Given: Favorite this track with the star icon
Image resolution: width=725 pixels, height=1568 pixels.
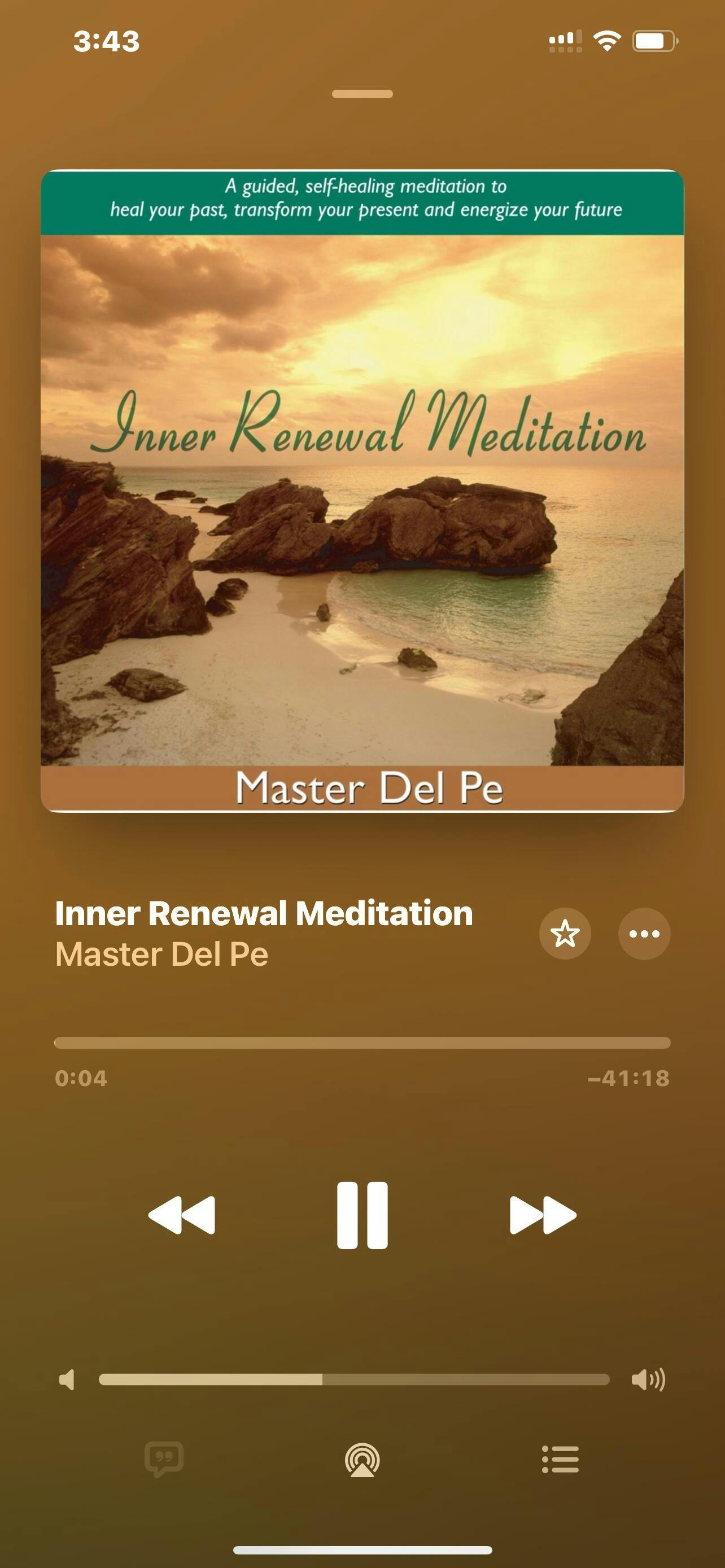Looking at the screenshot, I should tap(565, 934).
